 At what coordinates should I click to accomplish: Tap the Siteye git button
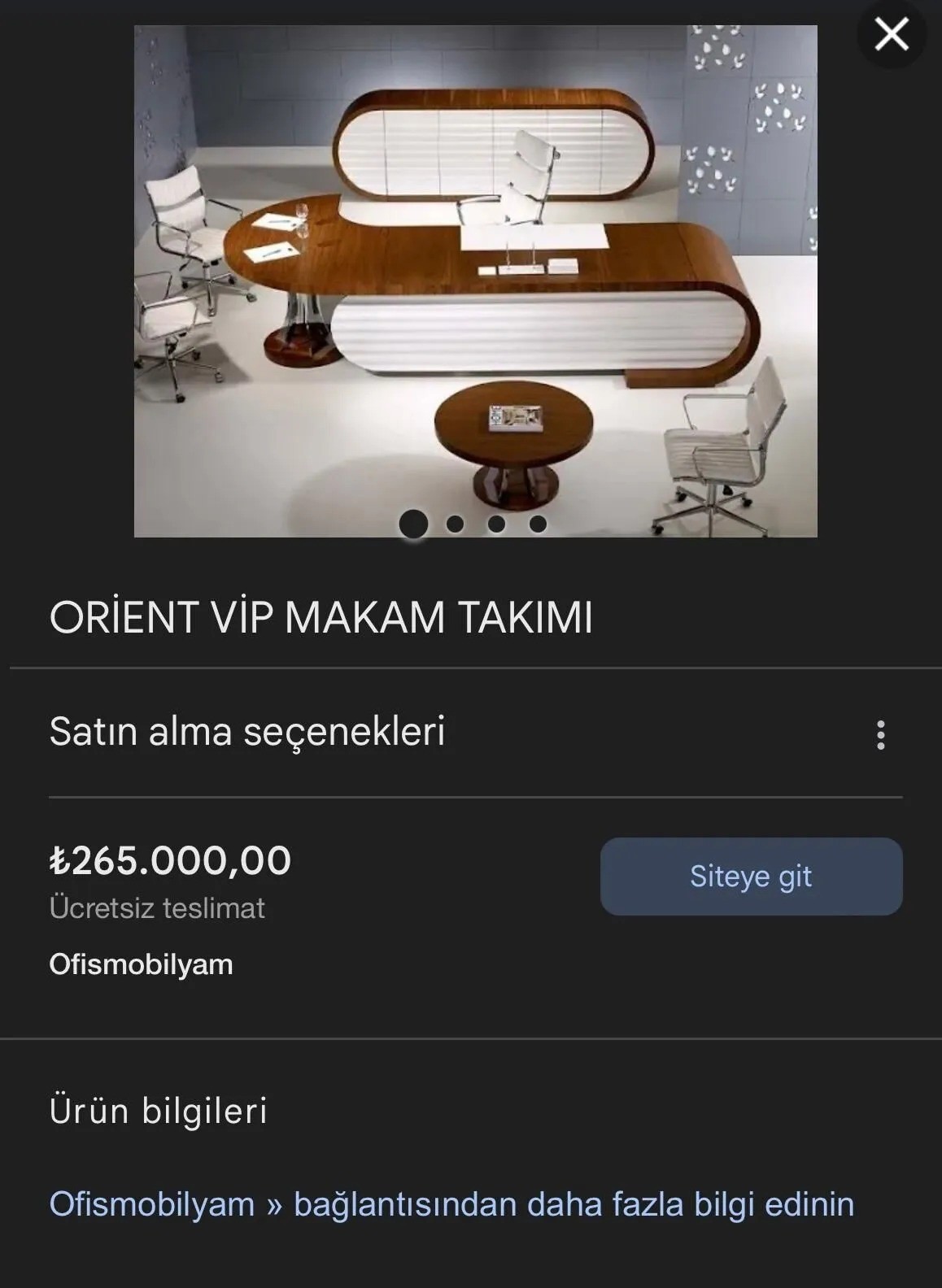(751, 877)
